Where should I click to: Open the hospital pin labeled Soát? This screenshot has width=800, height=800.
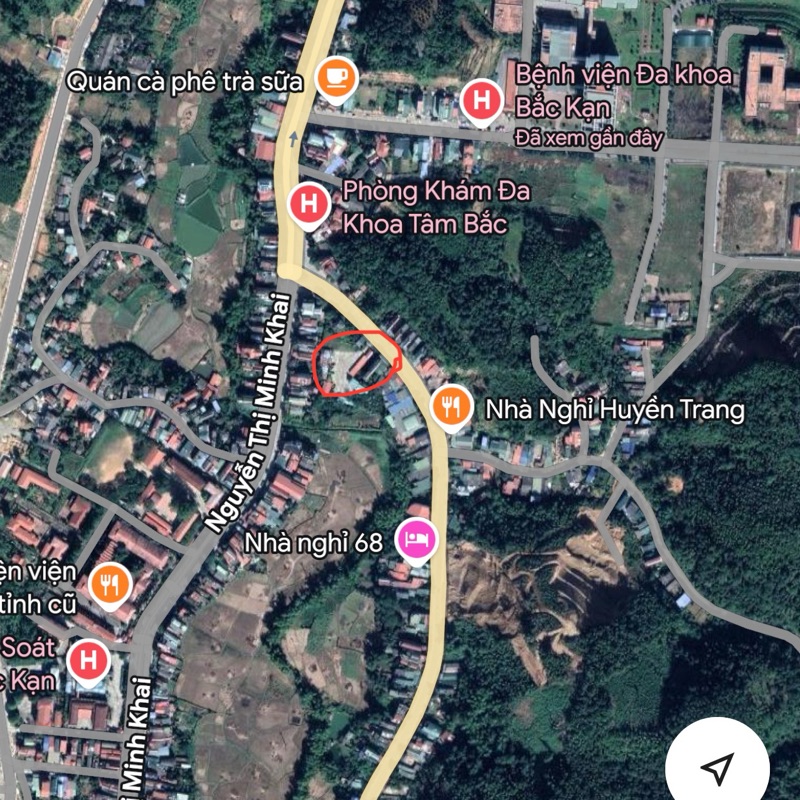click(88, 661)
